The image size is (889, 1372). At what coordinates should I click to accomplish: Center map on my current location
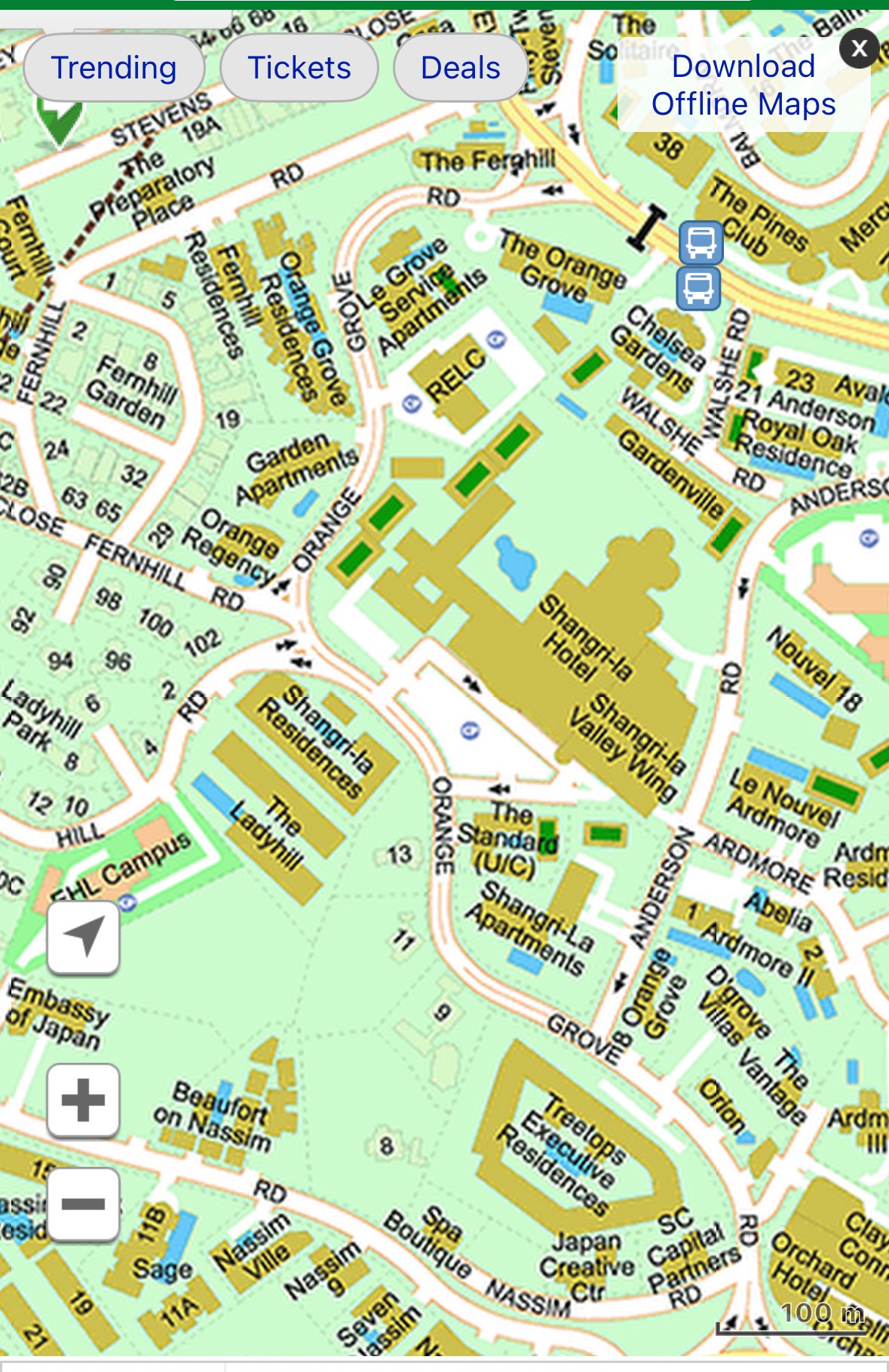(x=84, y=937)
